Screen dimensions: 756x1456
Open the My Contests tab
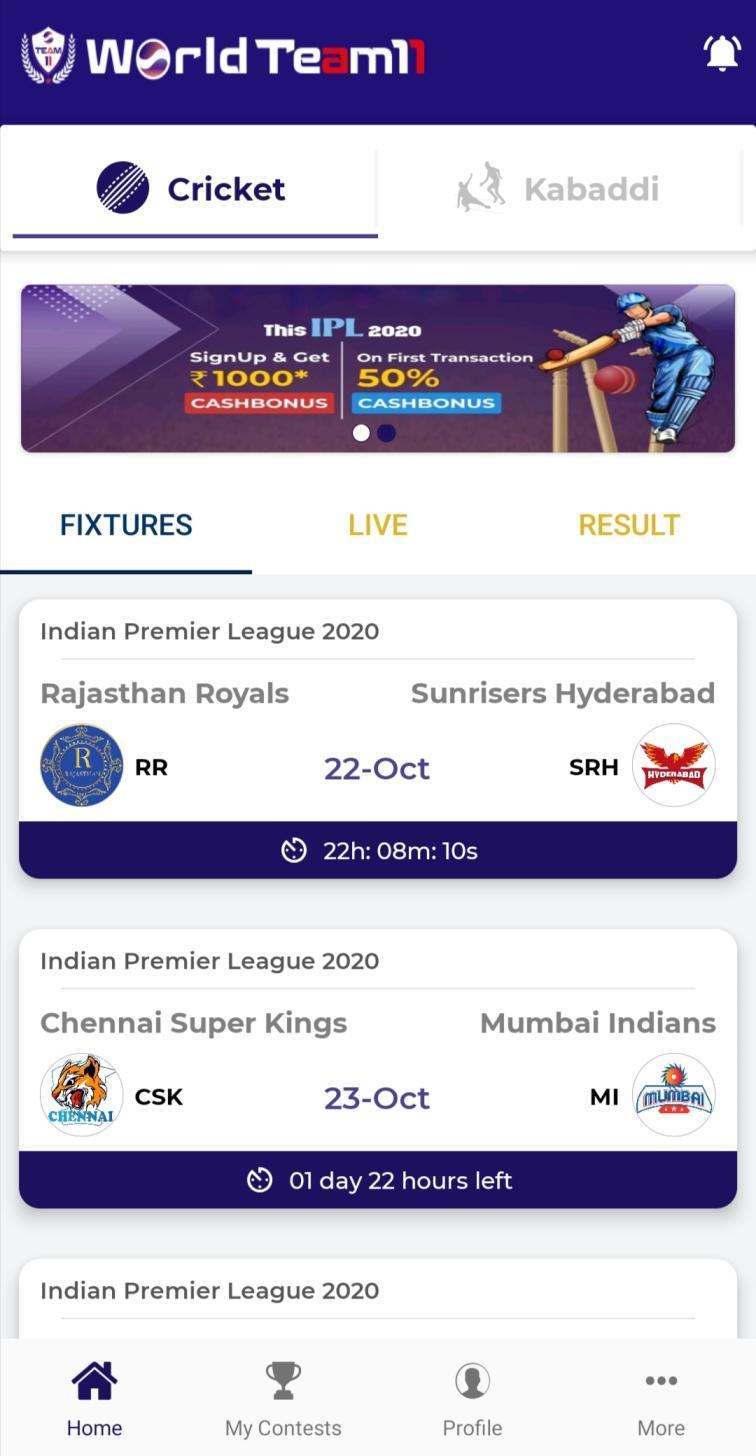point(283,1398)
